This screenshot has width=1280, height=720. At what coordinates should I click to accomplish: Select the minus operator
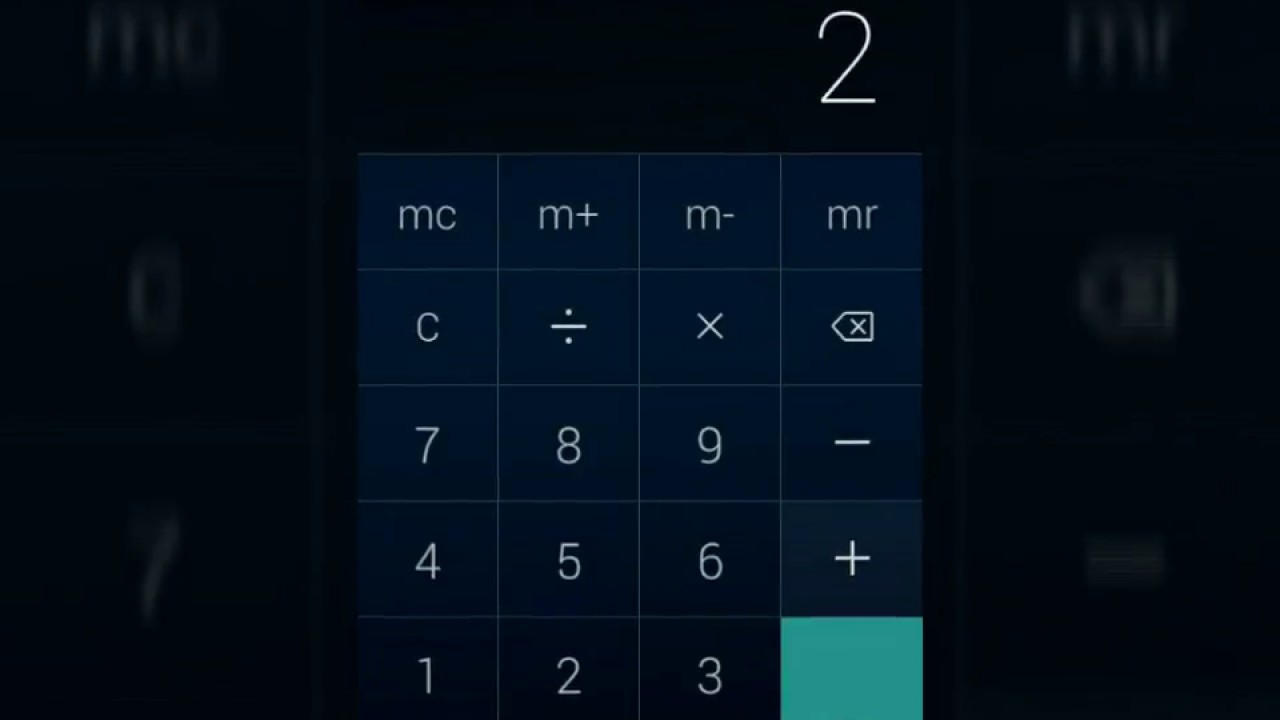[851, 442]
